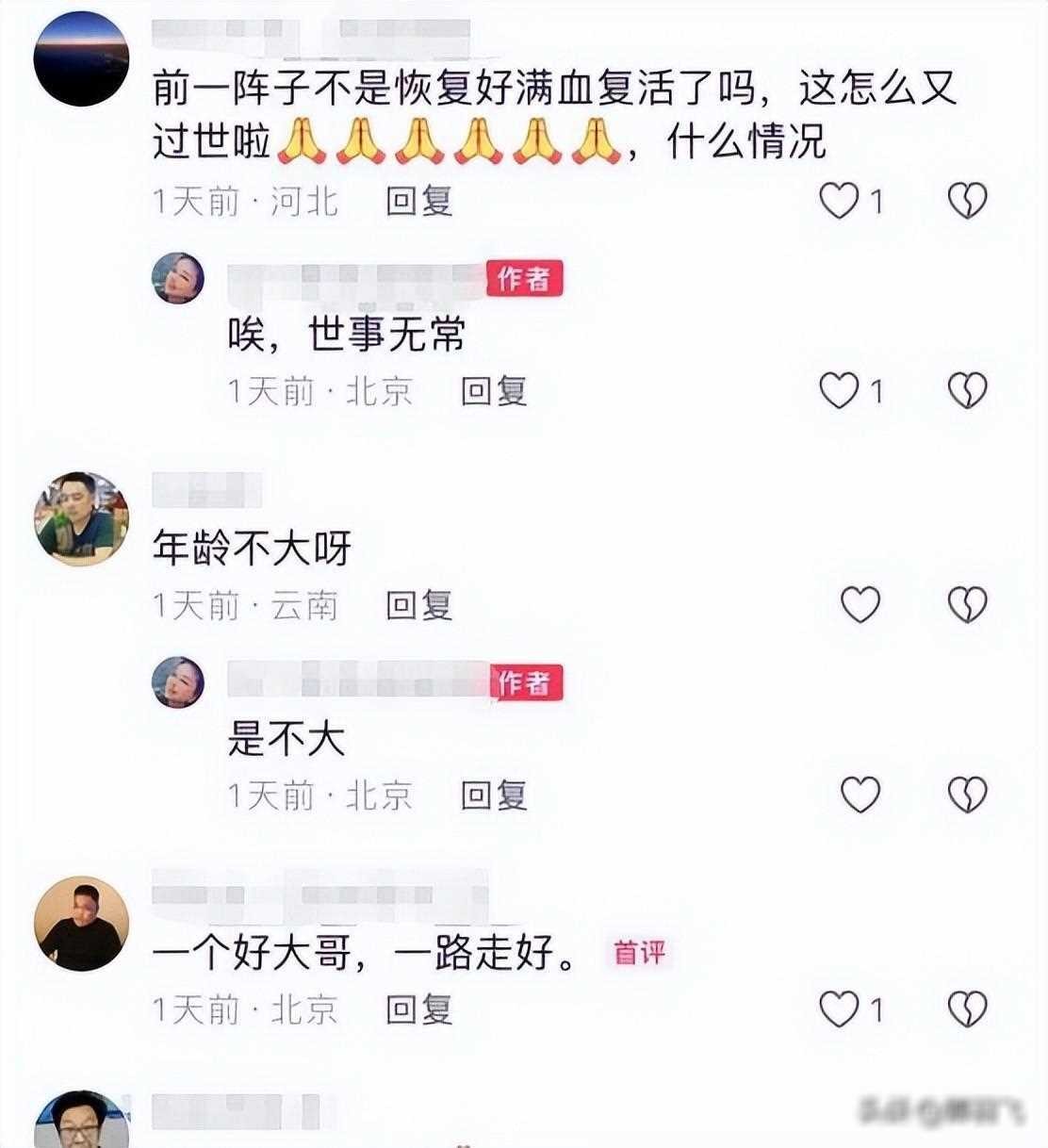Like the author's reply 是不大
The image size is (1048, 1148).
[860, 795]
